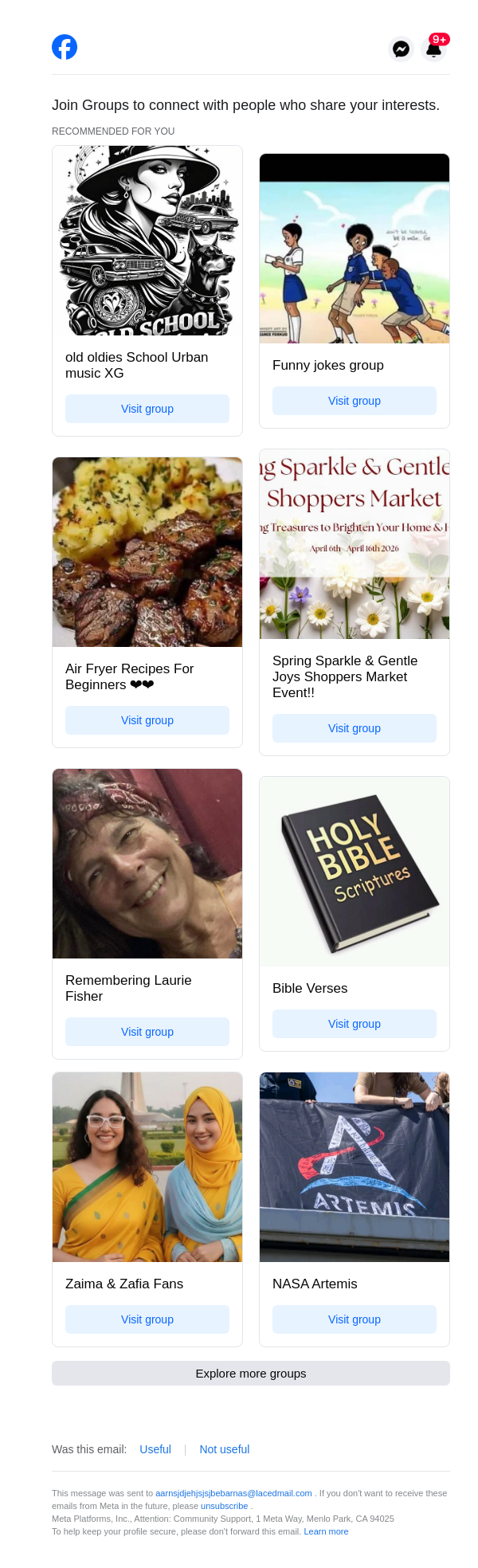Visit Remembering Laurie Fisher group
Screen dimensions: 478x1568
pos(147,1032)
